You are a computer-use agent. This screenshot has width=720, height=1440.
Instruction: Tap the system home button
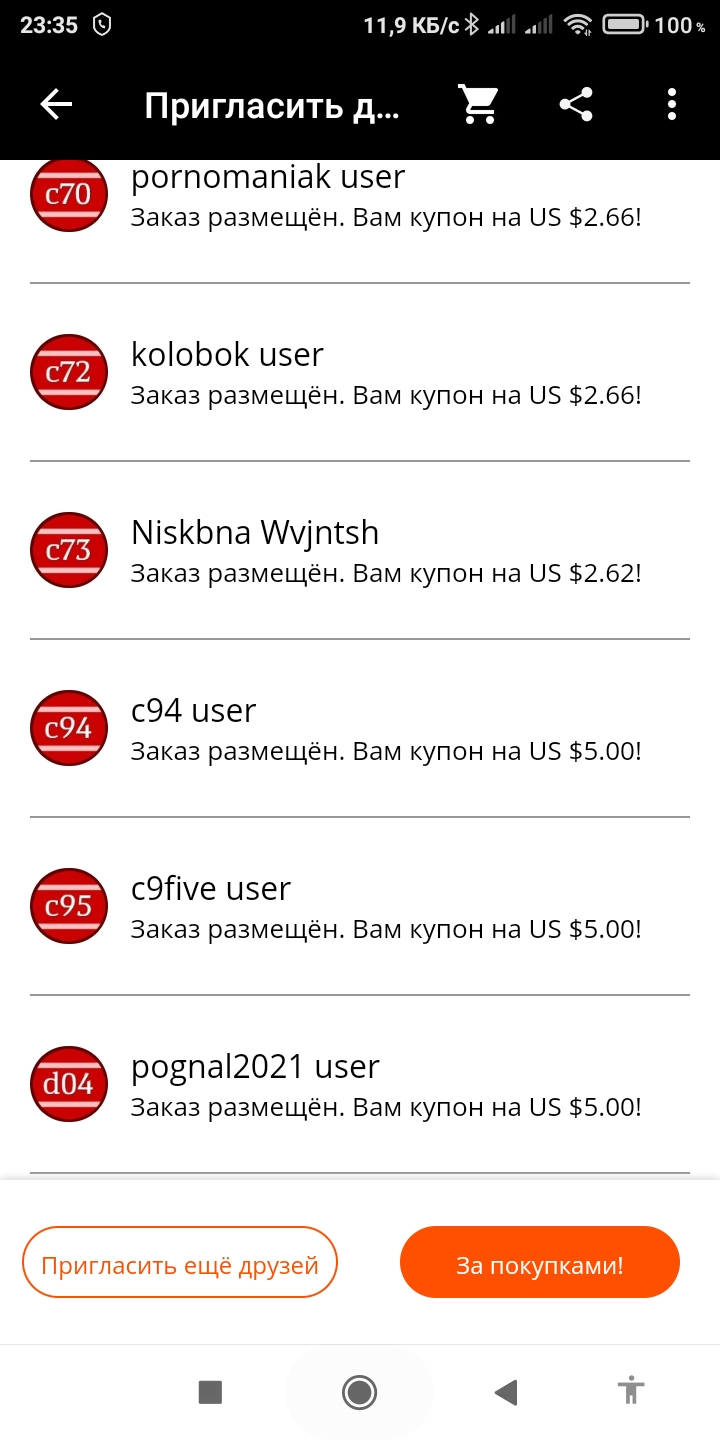[359, 1391]
